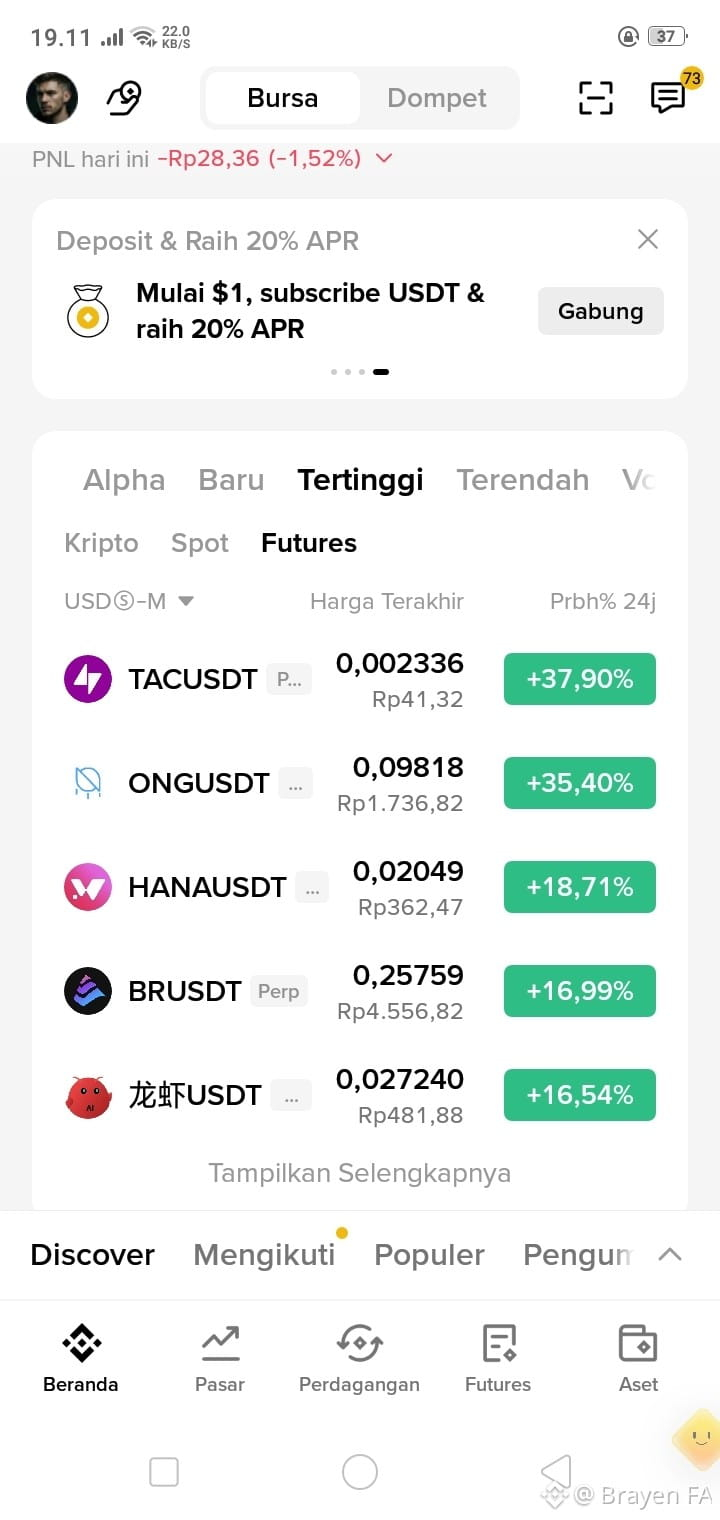This screenshot has height=1520, width=720.
Task: Open the profile avatar
Action: click(52, 98)
